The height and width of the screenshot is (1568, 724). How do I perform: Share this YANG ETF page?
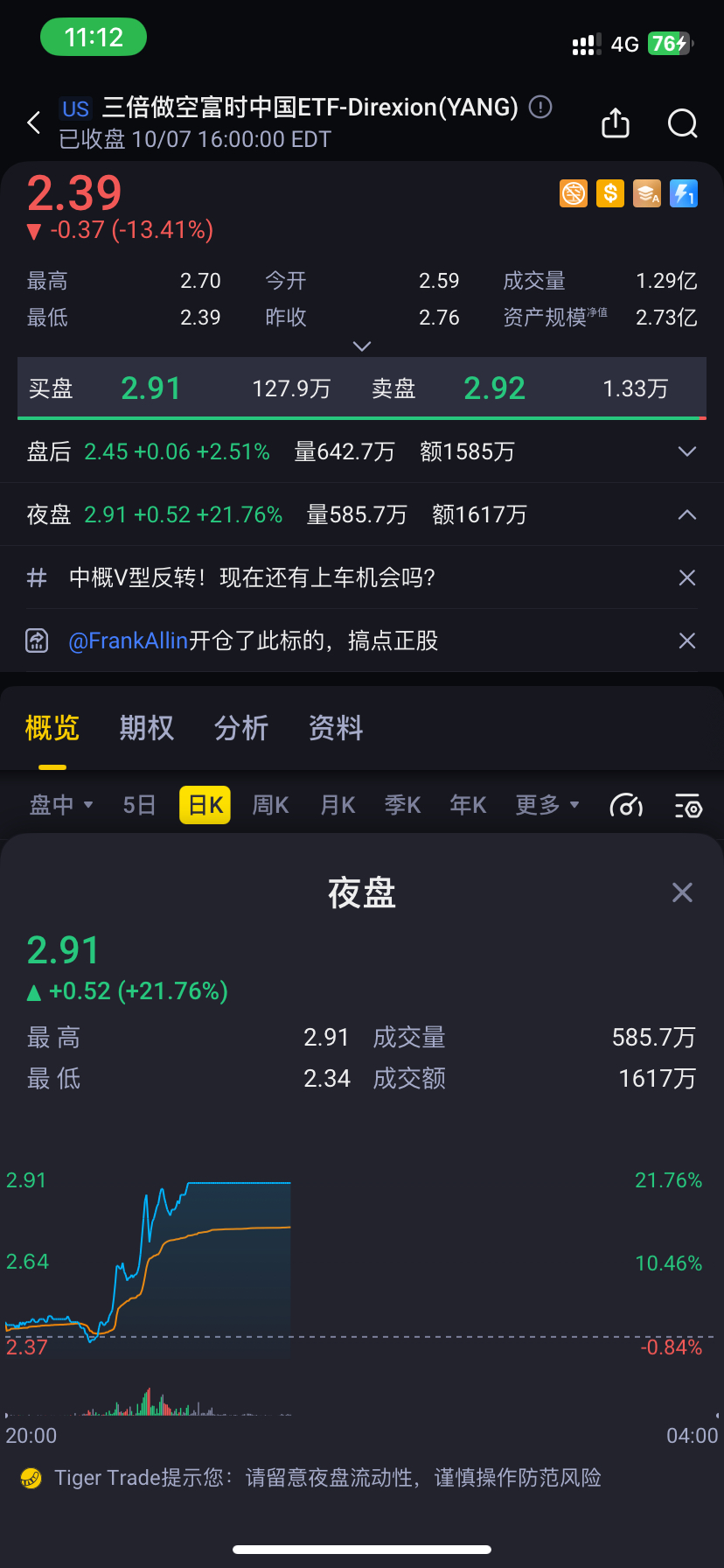click(616, 123)
